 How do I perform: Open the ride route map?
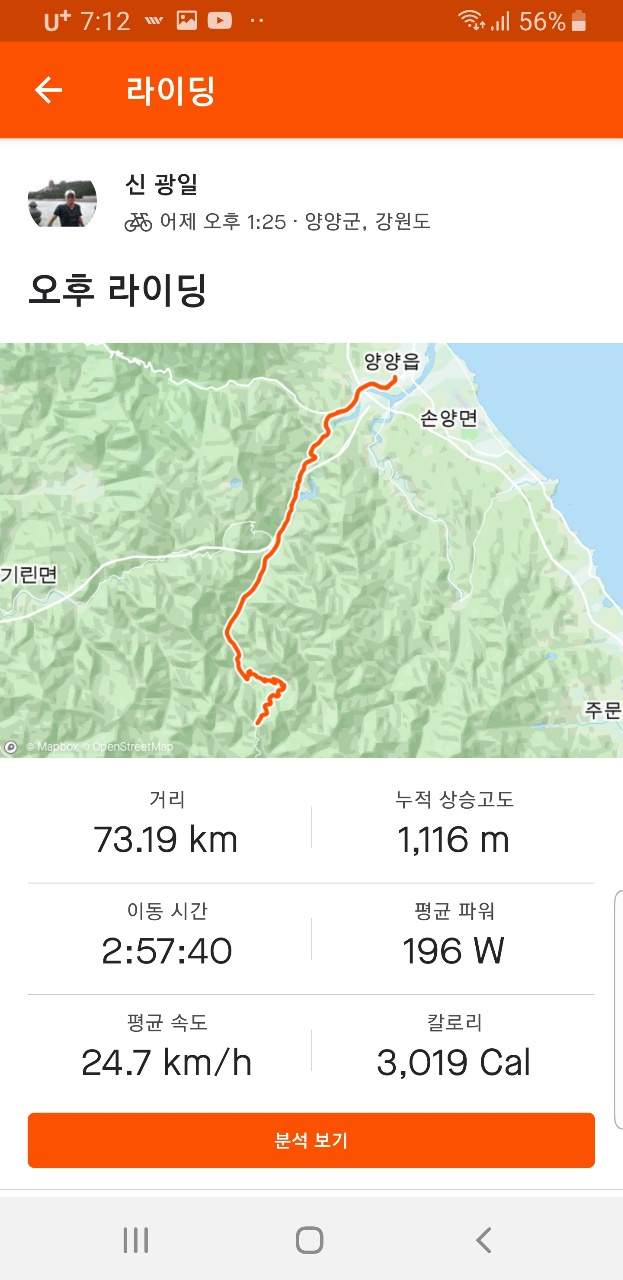[311, 550]
